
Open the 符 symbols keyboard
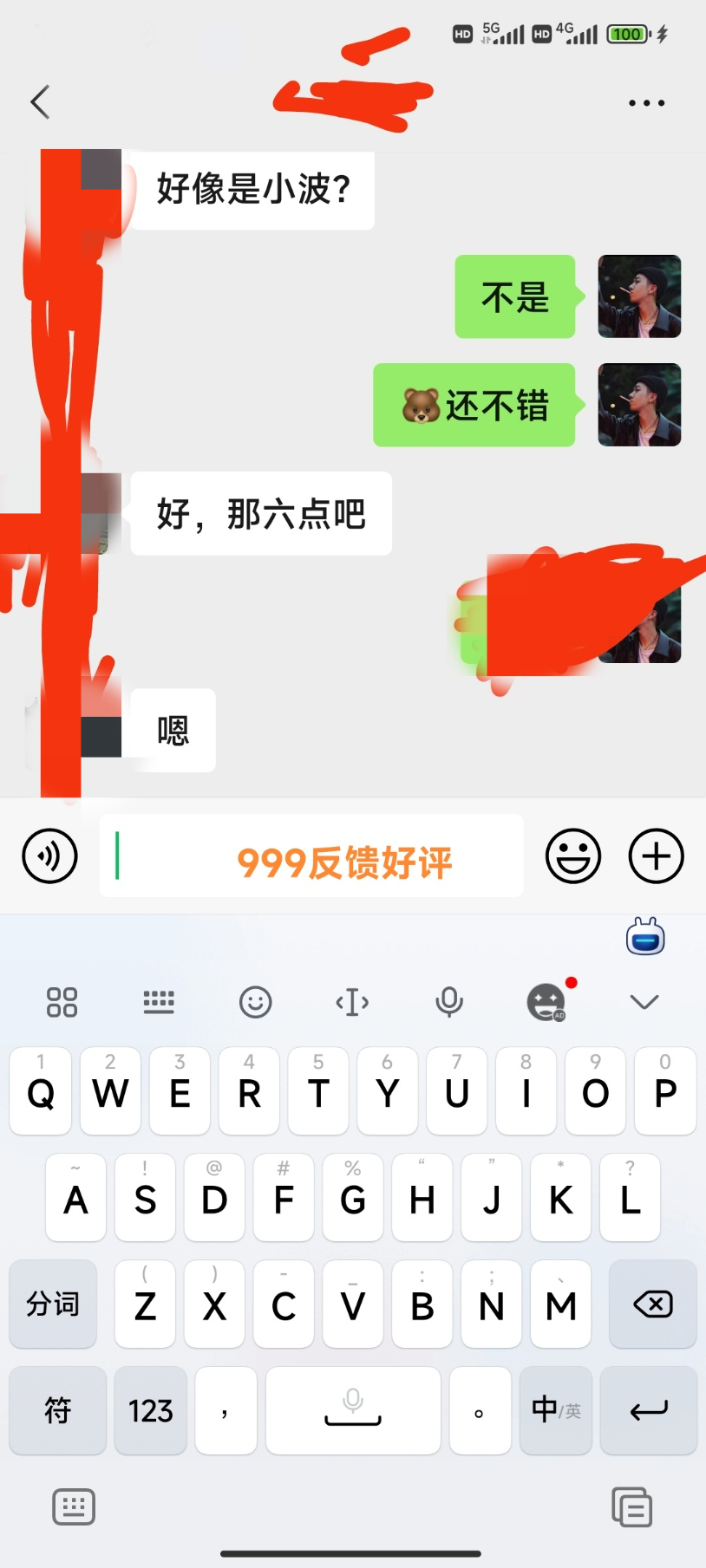57,1410
